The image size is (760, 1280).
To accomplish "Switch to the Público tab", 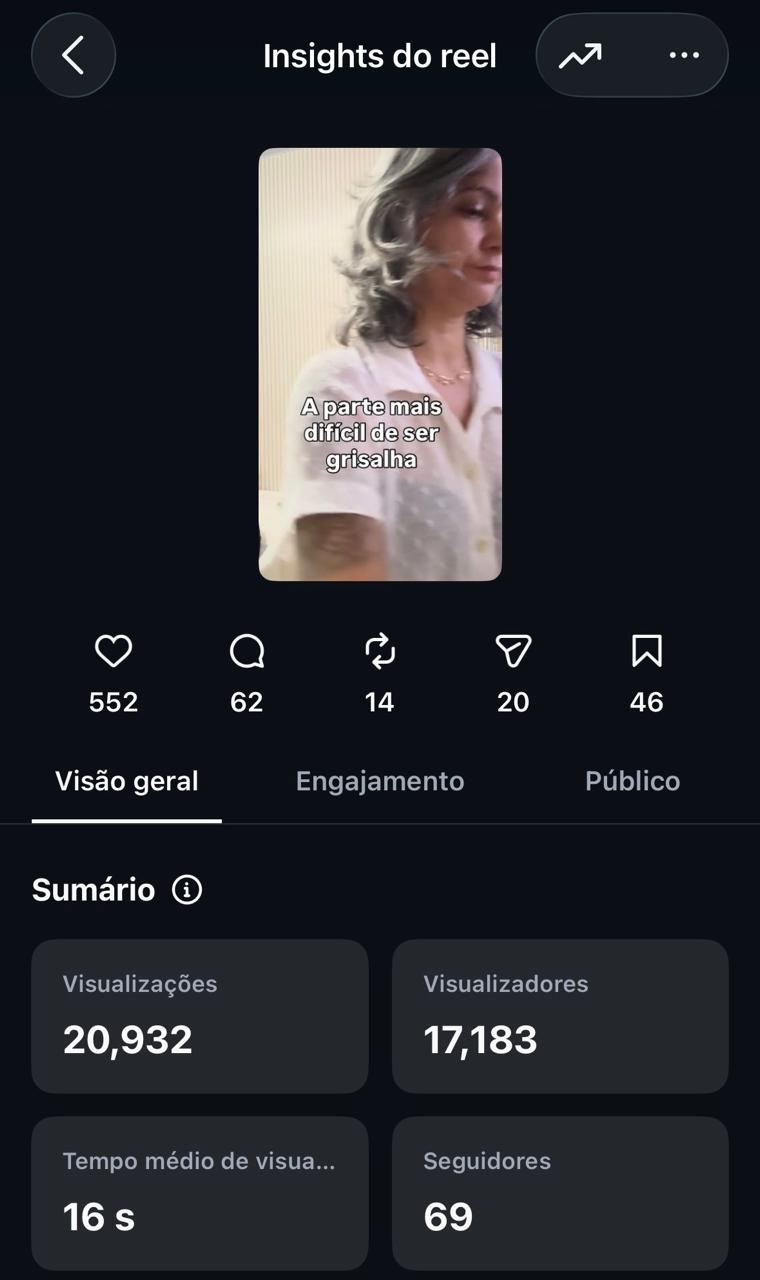I will pos(633,781).
